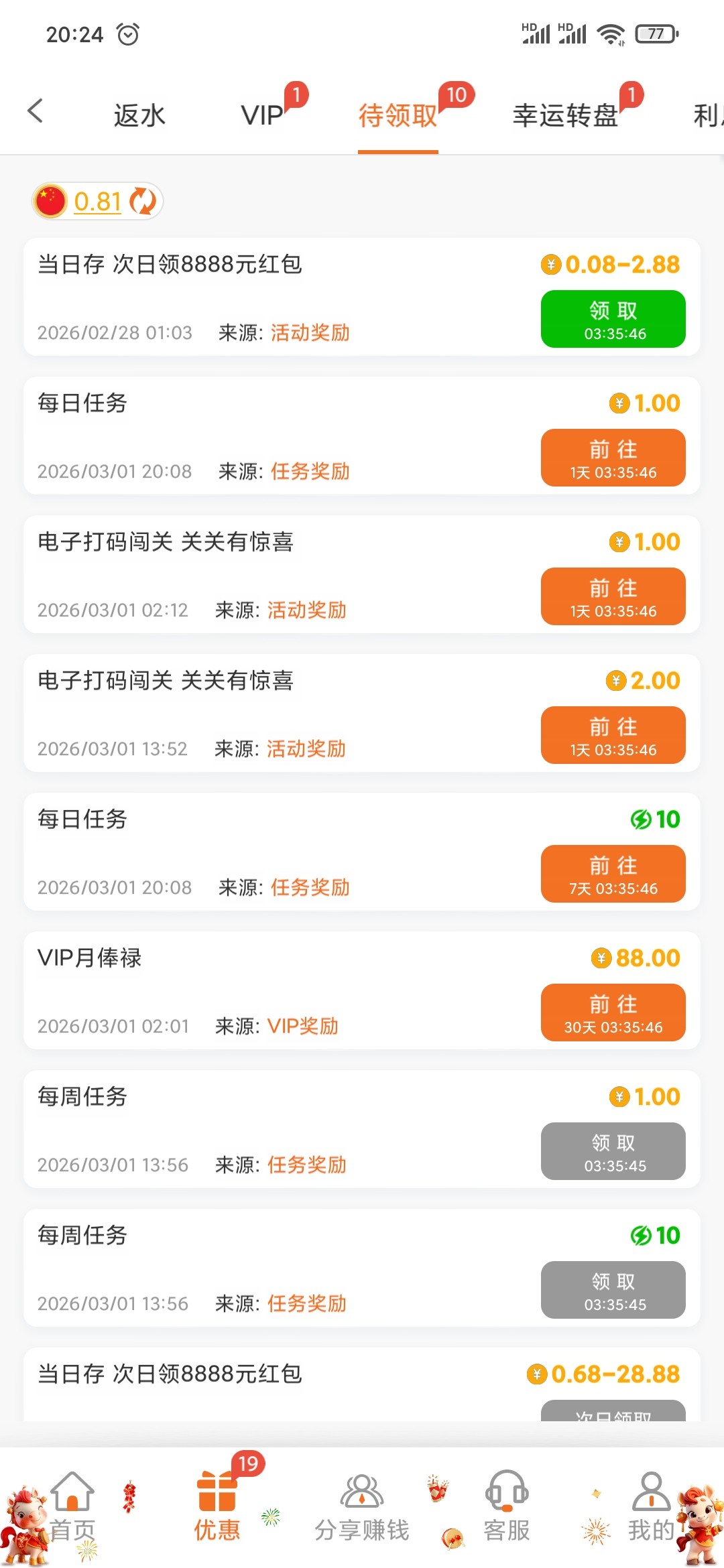The height and width of the screenshot is (1568, 724).
Task: Open the VIP tab
Action: 263,115
